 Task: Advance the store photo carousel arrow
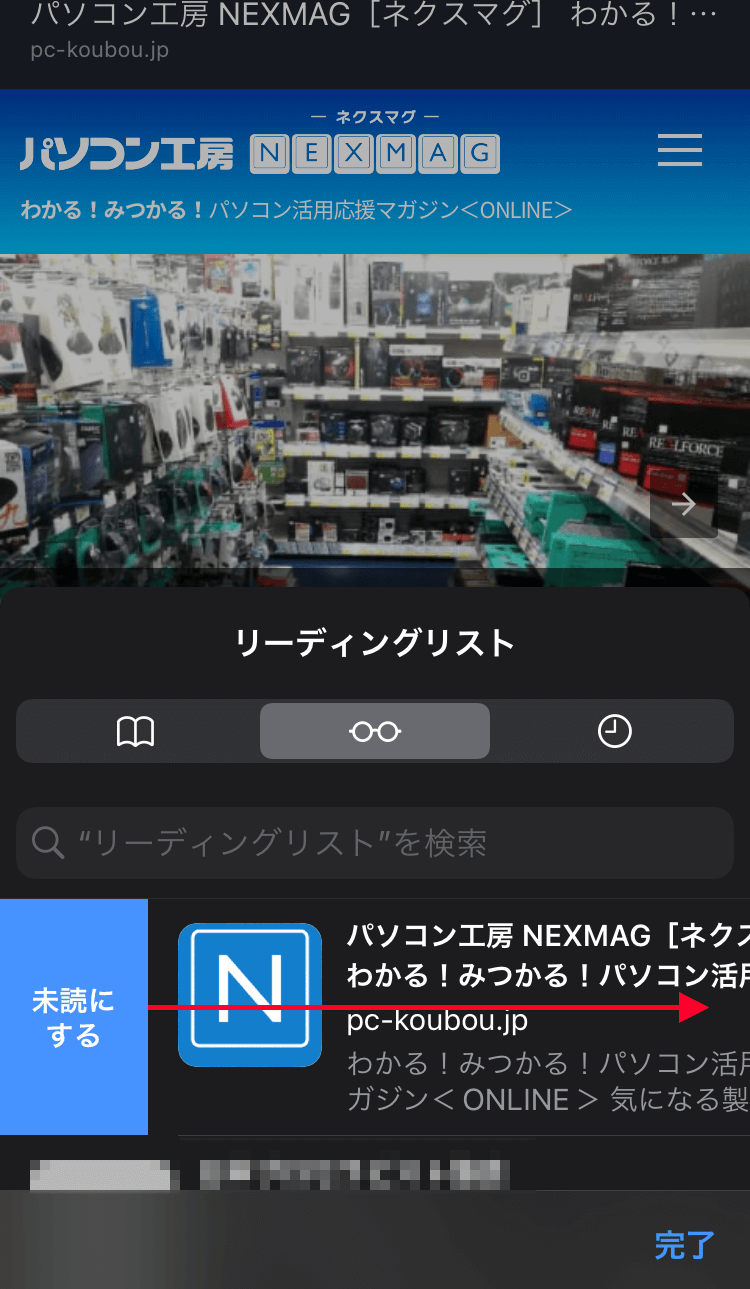pyautogui.click(x=684, y=505)
